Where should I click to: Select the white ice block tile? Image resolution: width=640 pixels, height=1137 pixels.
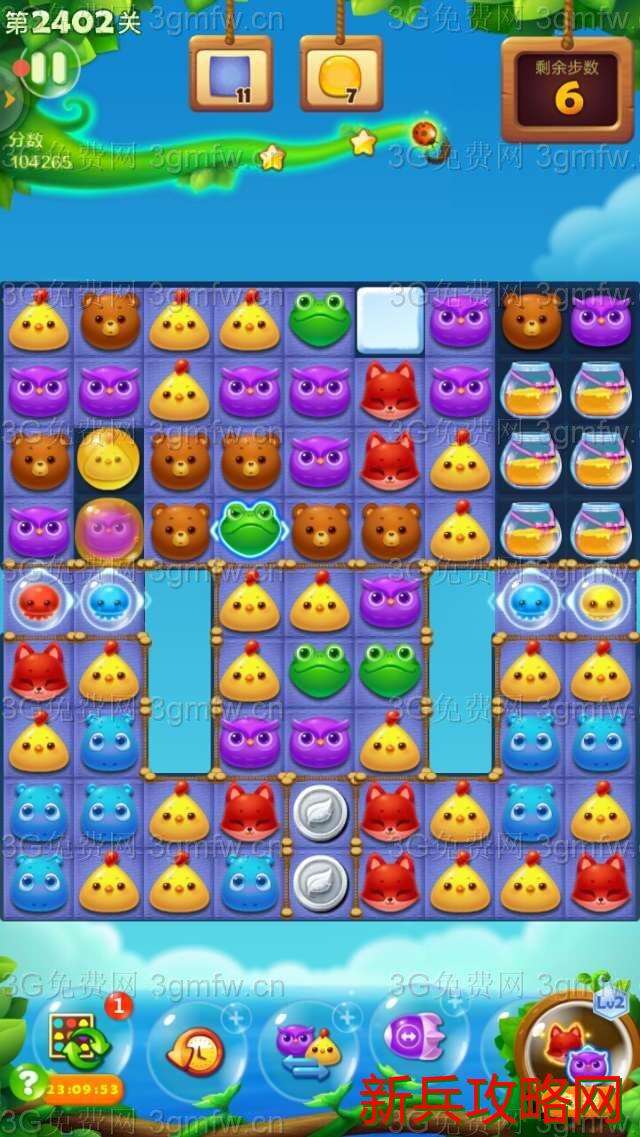tap(390, 320)
